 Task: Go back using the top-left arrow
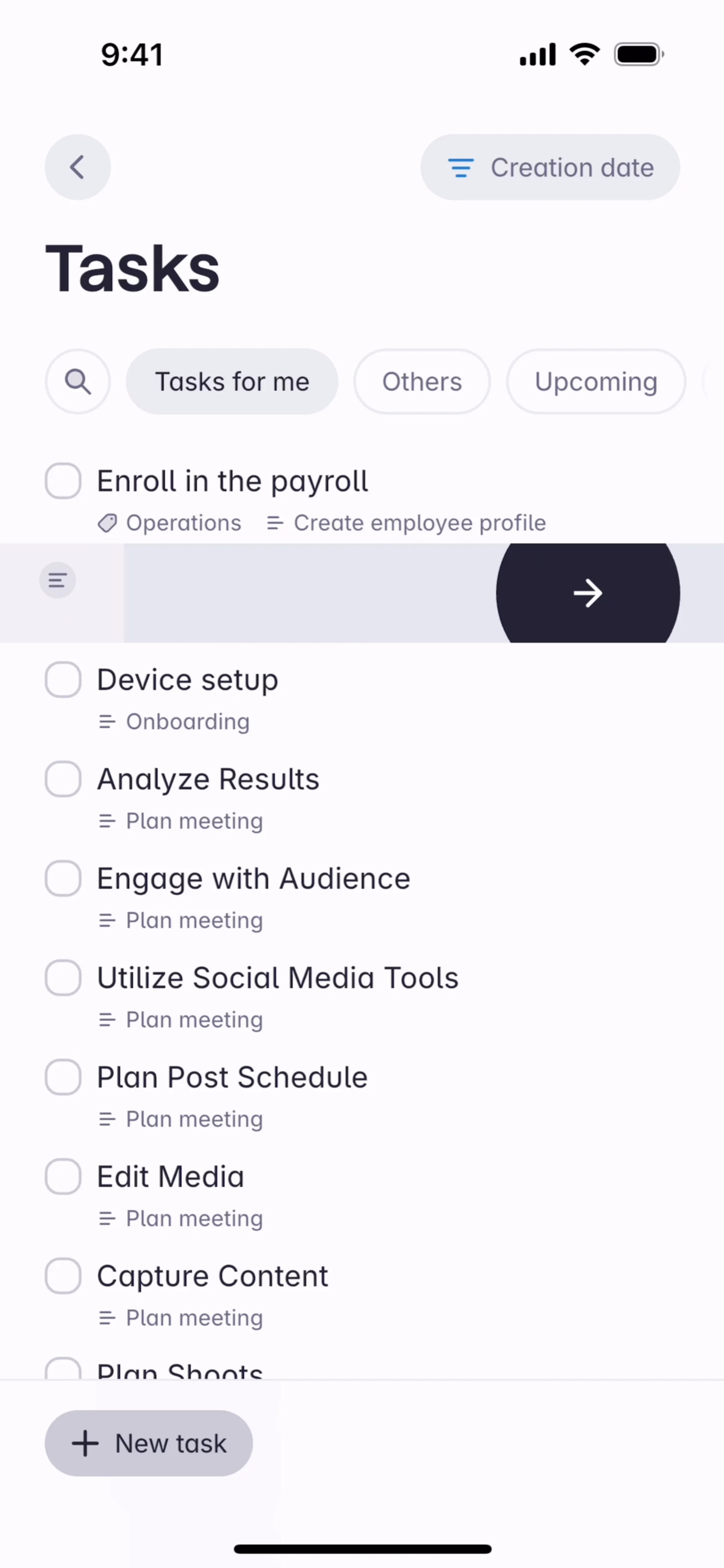pyautogui.click(x=77, y=167)
